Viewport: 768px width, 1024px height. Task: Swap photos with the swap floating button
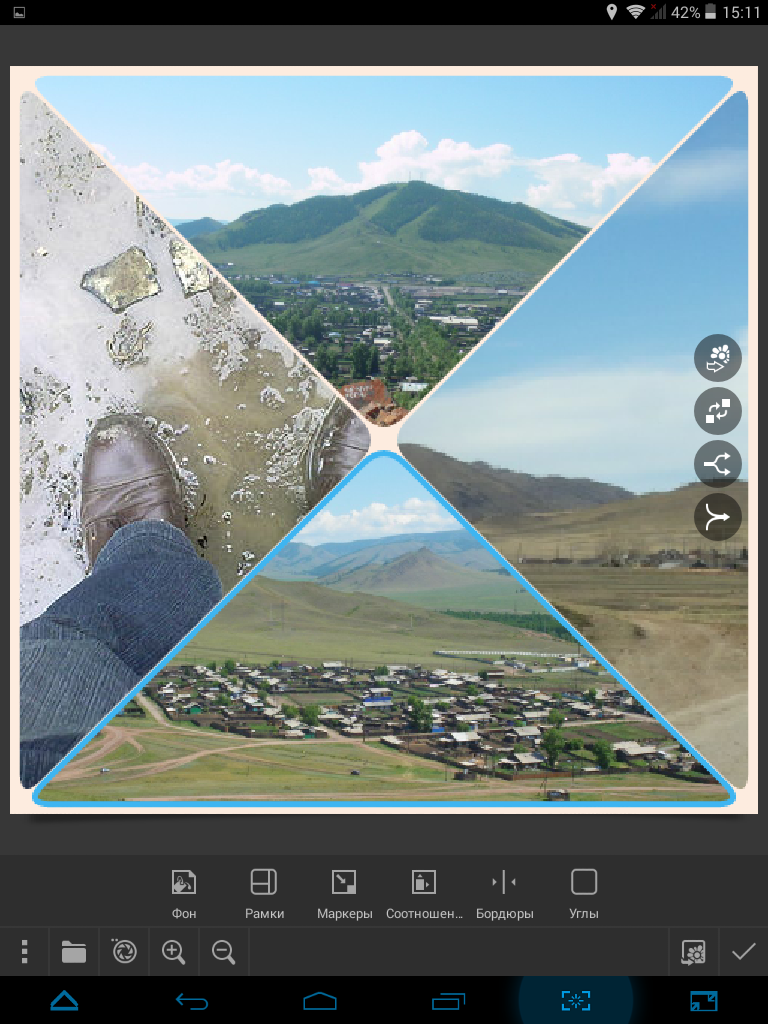(718, 410)
